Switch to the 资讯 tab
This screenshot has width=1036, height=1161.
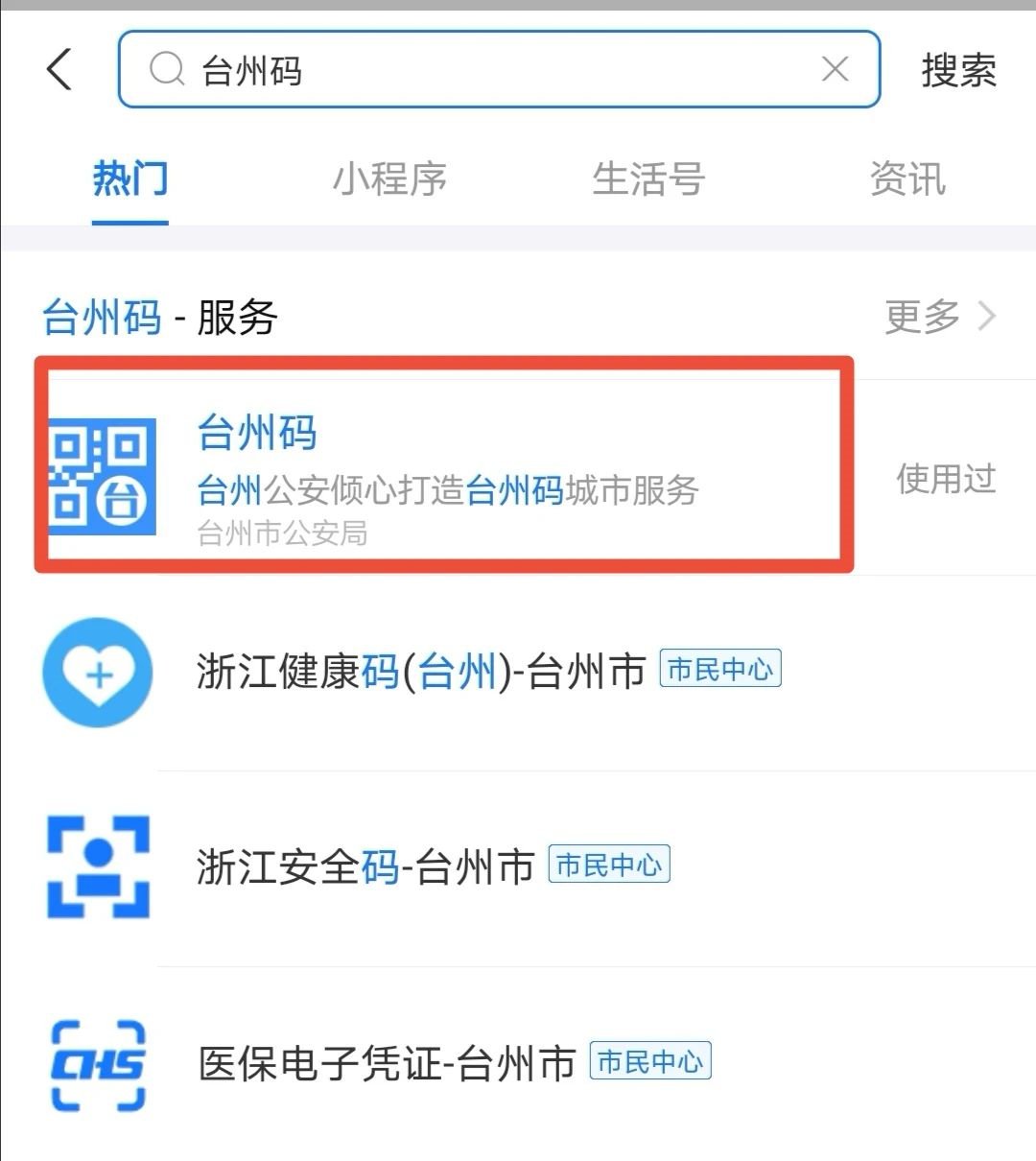[906, 179]
